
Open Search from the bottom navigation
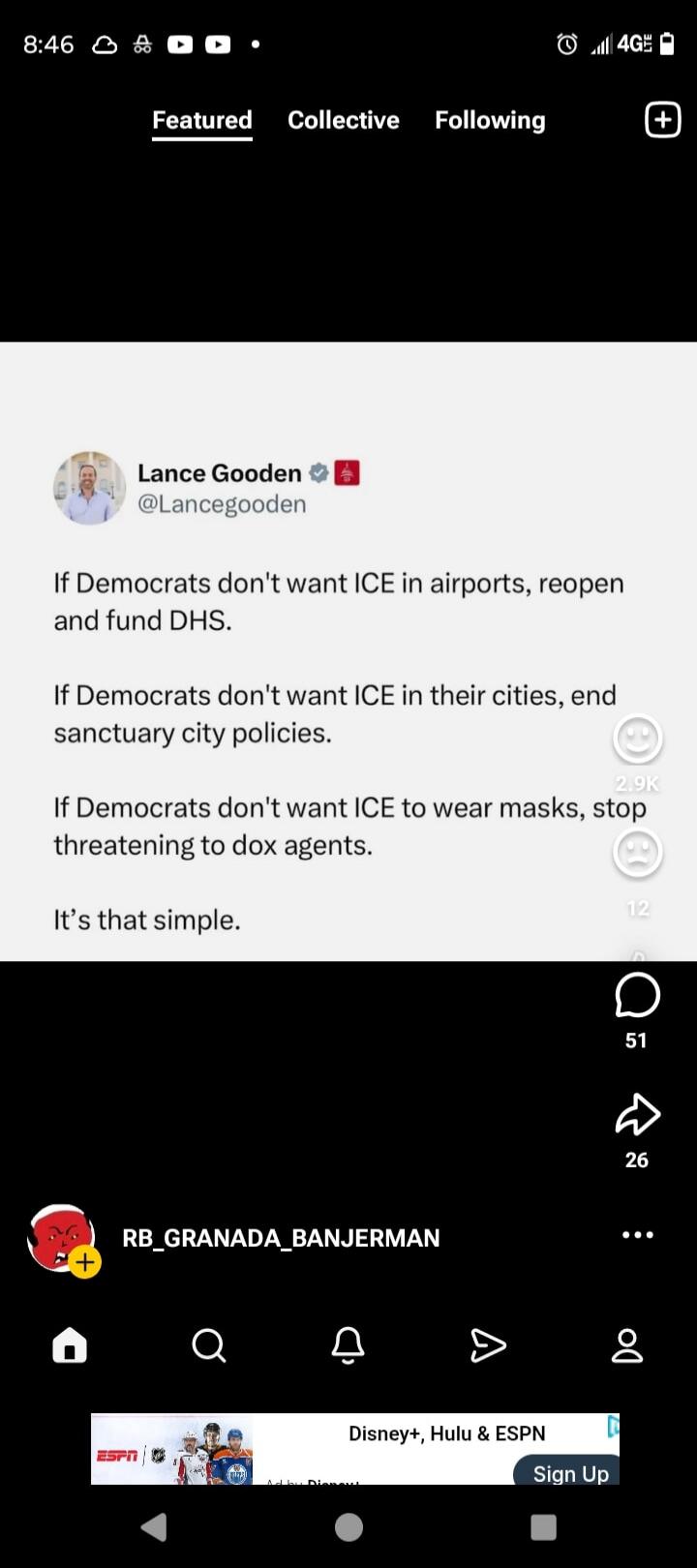pyautogui.click(x=209, y=1344)
